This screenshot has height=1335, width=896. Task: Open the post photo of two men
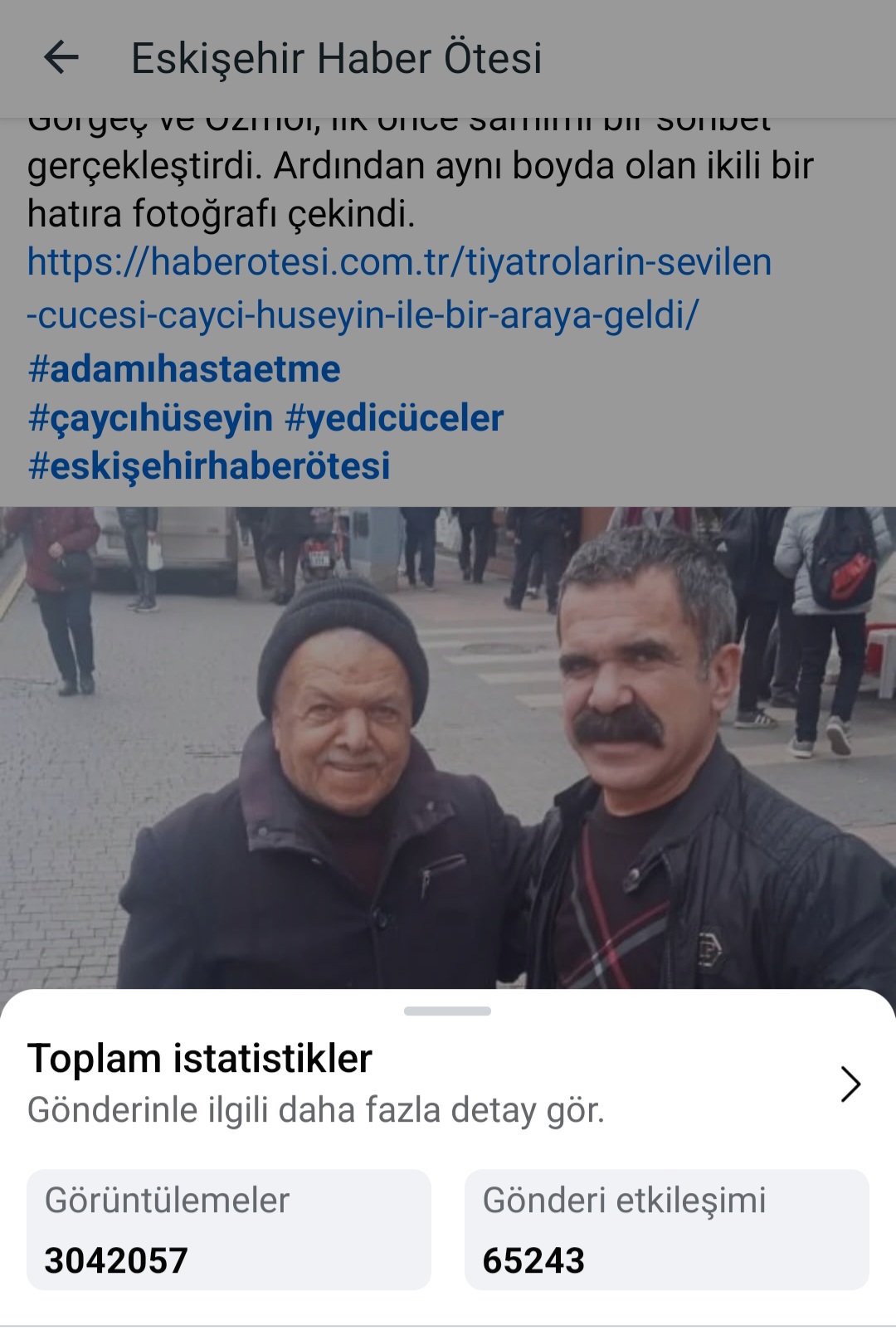tap(448, 747)
